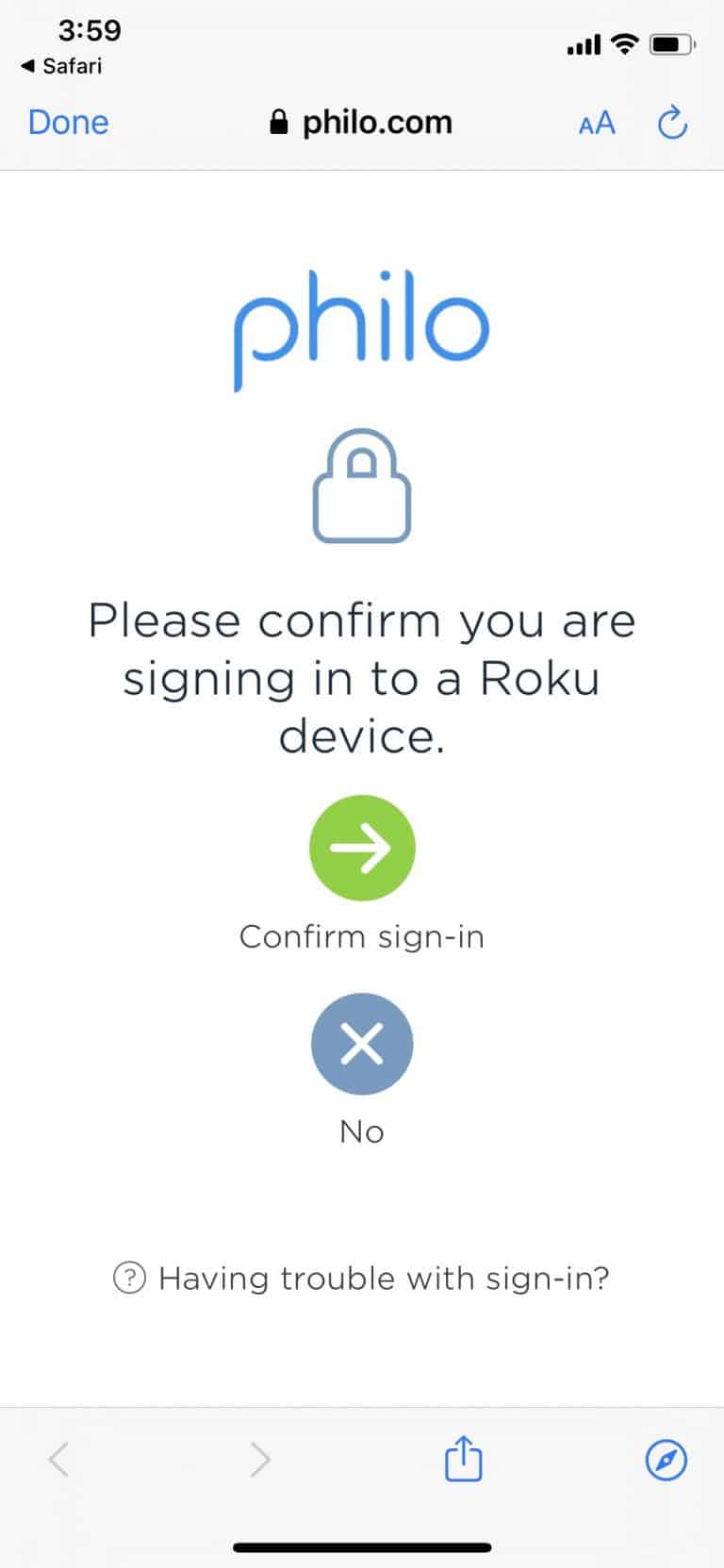The height and width of the screenshot is (1568, 724).
Task: Open the AA text size options
Action: pyautogui.click(x=596, y=124)
